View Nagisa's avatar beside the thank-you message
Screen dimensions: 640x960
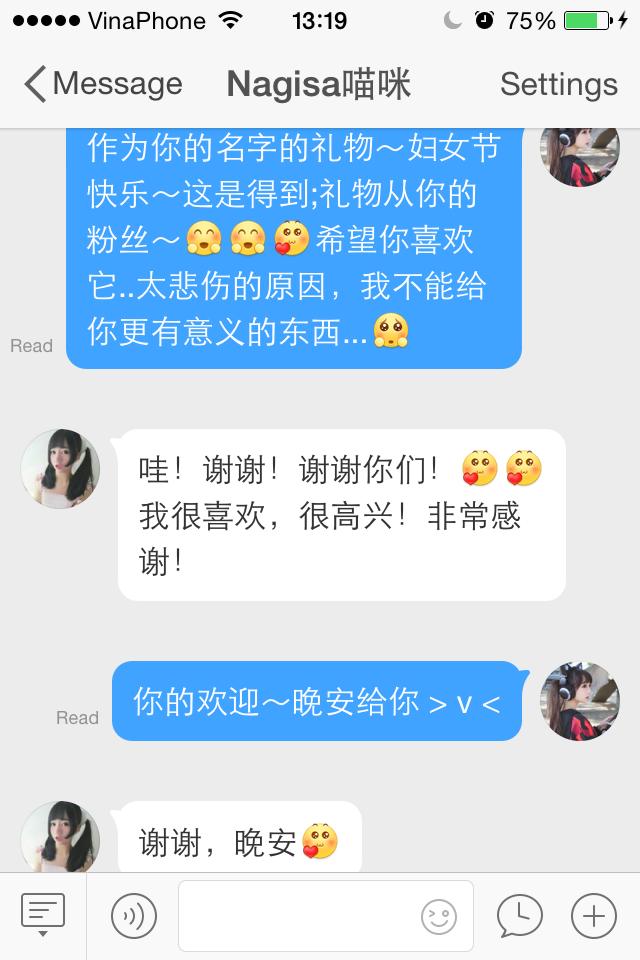pos(60,469)
